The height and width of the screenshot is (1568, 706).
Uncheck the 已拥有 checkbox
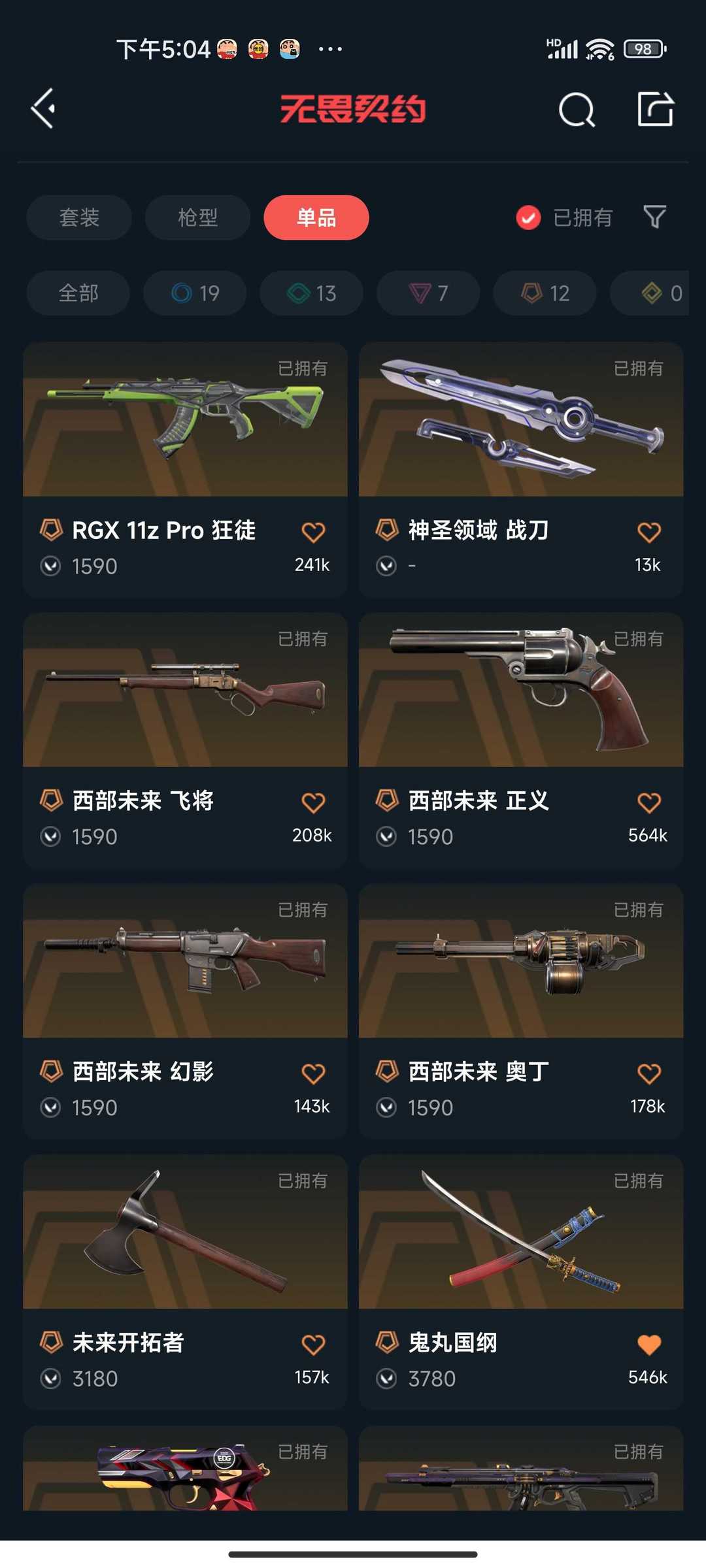pos(528,218)
